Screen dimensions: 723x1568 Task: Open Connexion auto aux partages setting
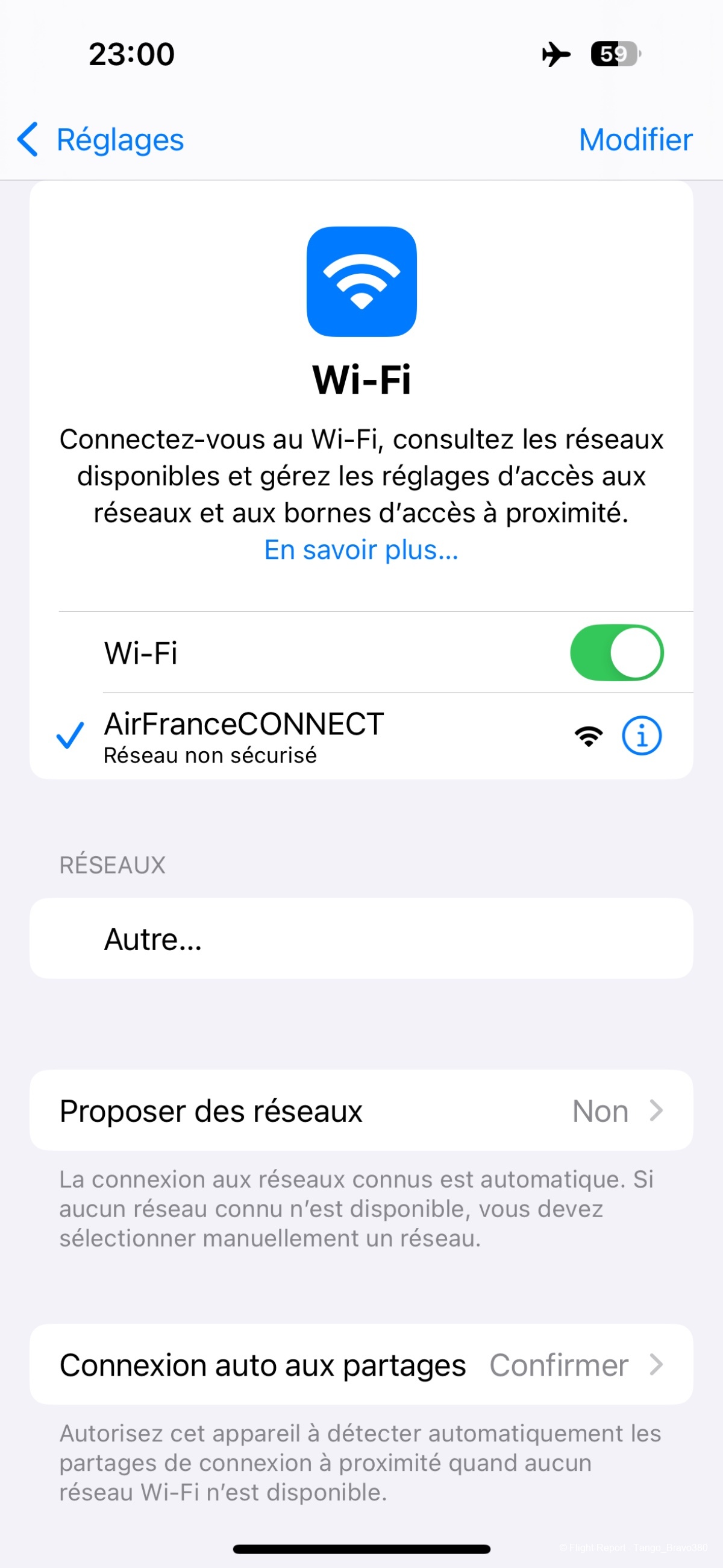coord(361,1365)
